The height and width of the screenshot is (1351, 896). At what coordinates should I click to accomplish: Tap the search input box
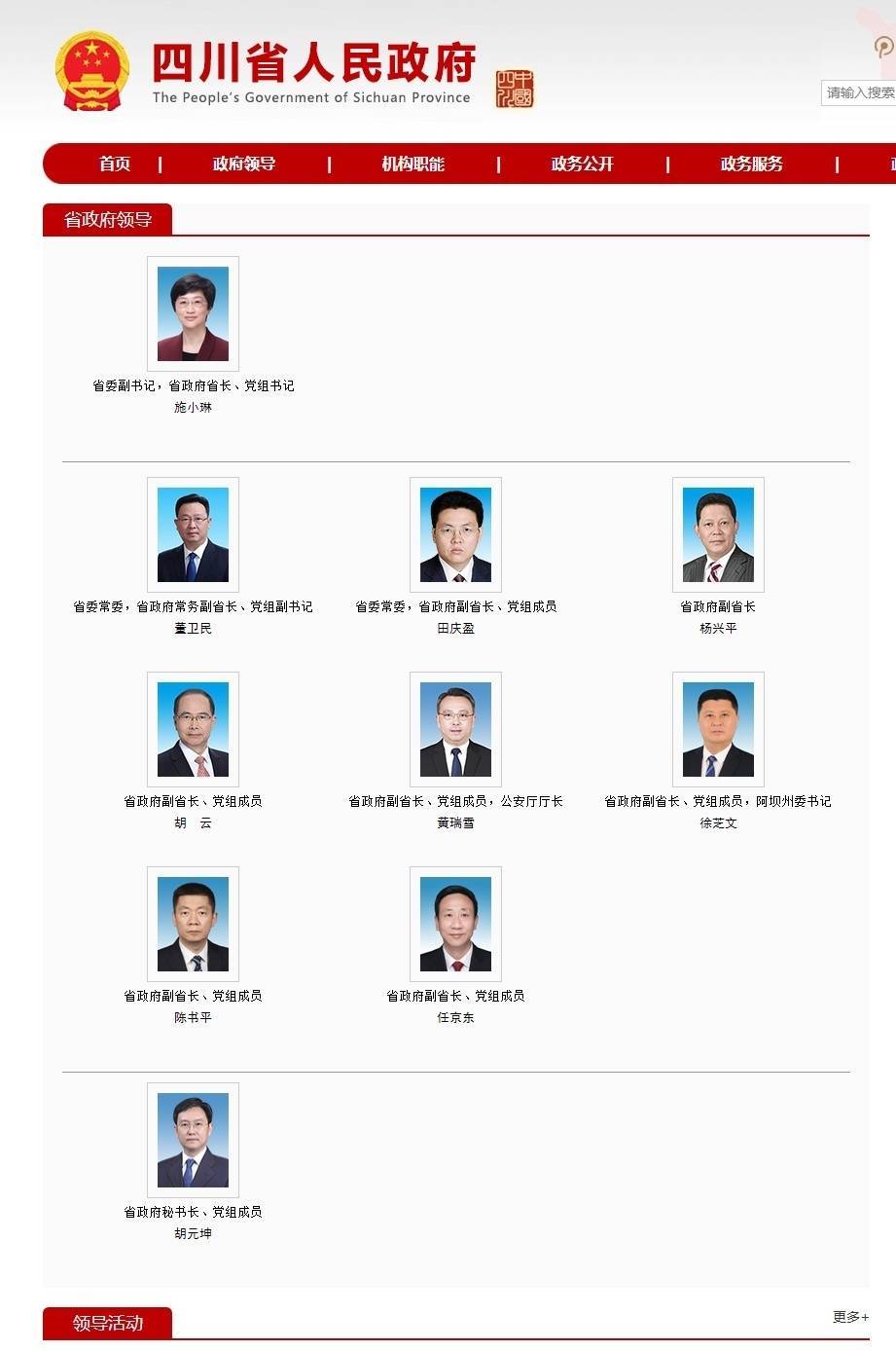(860, 92)
